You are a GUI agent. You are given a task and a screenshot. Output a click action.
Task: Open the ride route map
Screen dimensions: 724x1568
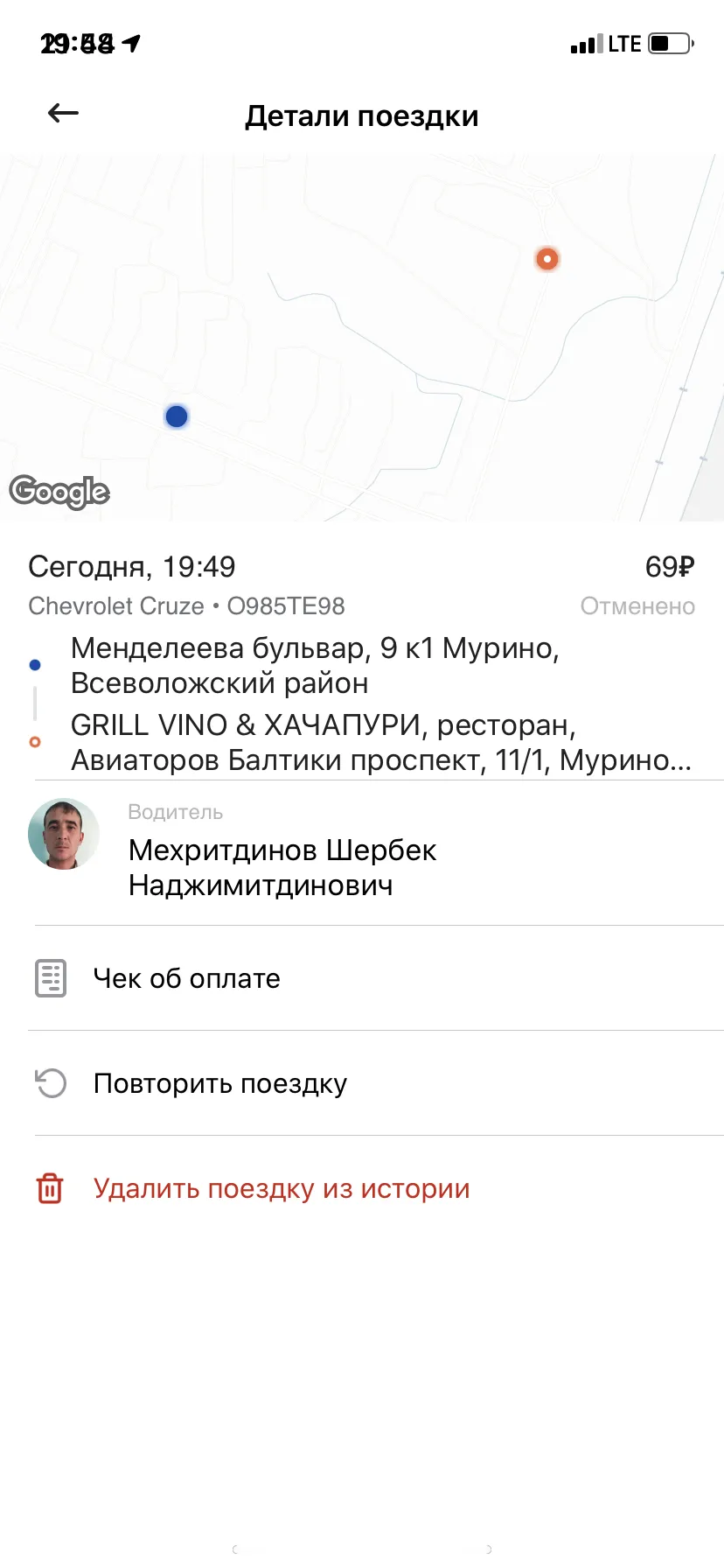[362, 338]
